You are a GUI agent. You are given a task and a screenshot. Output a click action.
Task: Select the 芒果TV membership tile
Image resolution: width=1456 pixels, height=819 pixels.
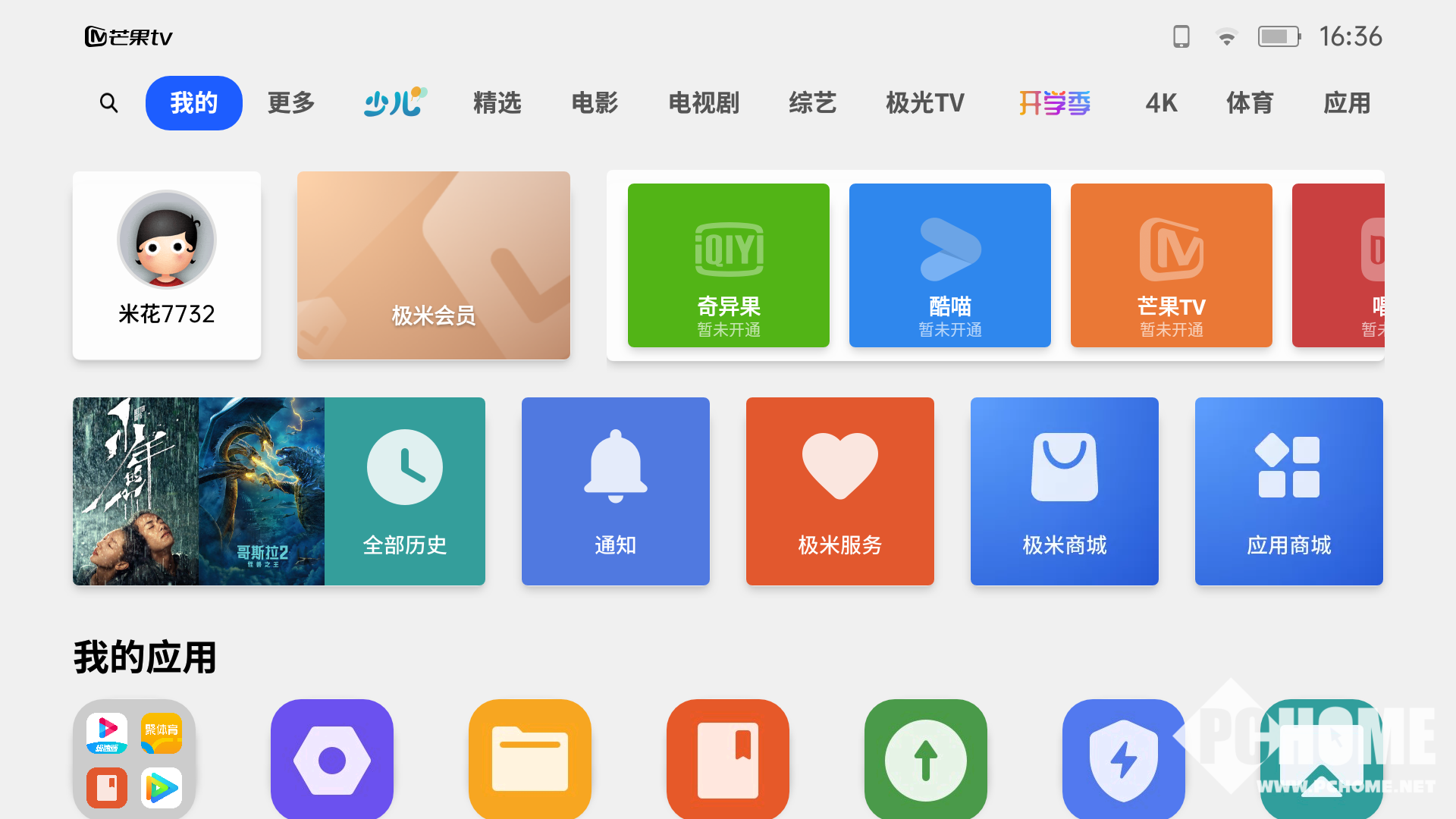pyautogui.click(x=1171, y=265)
